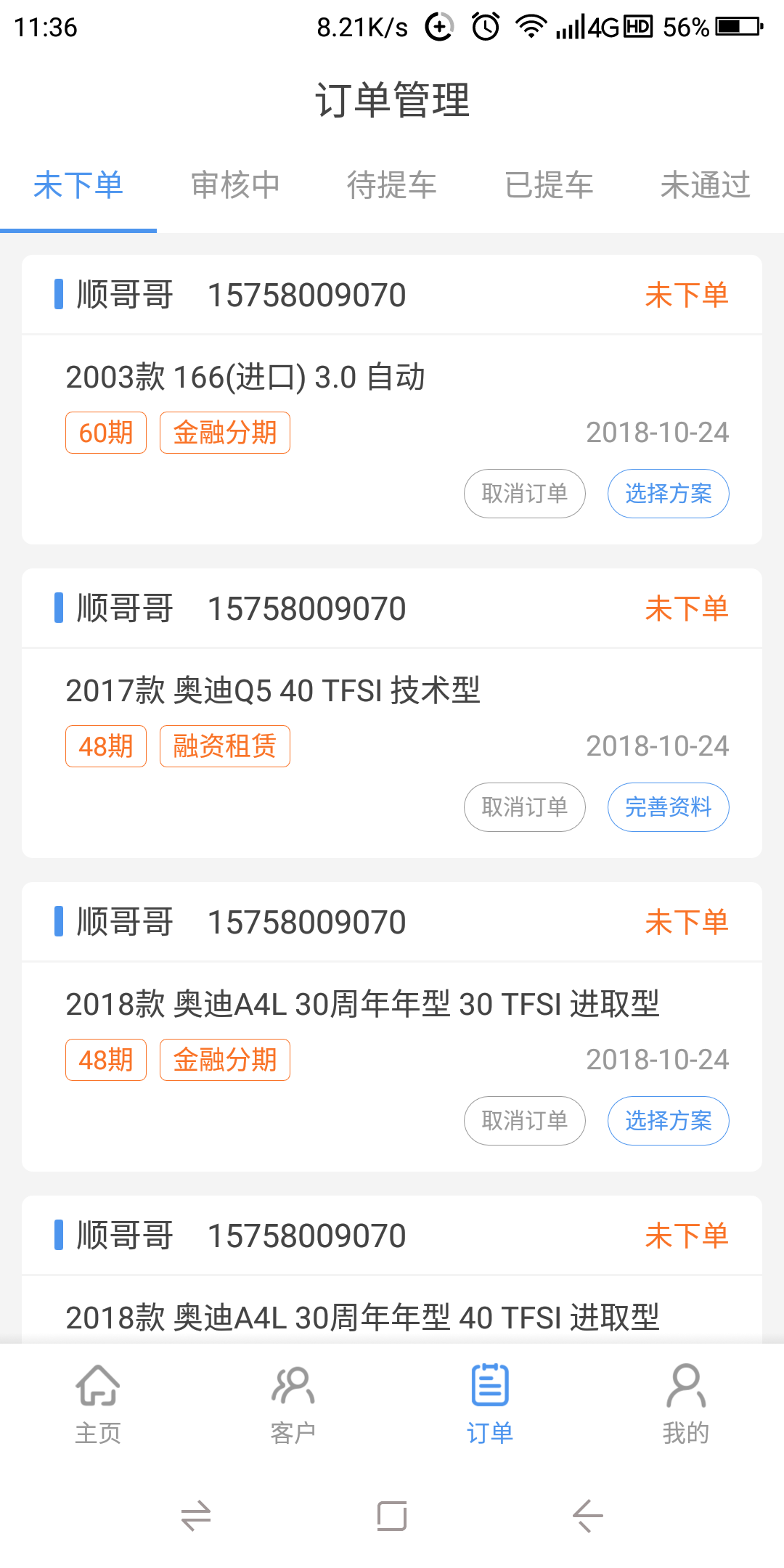Tap the 60期 installment tag on the first card
Image resolution: width=784 pixels, height=1568 pixels.
pyautogui.click(x=105, y=432)
